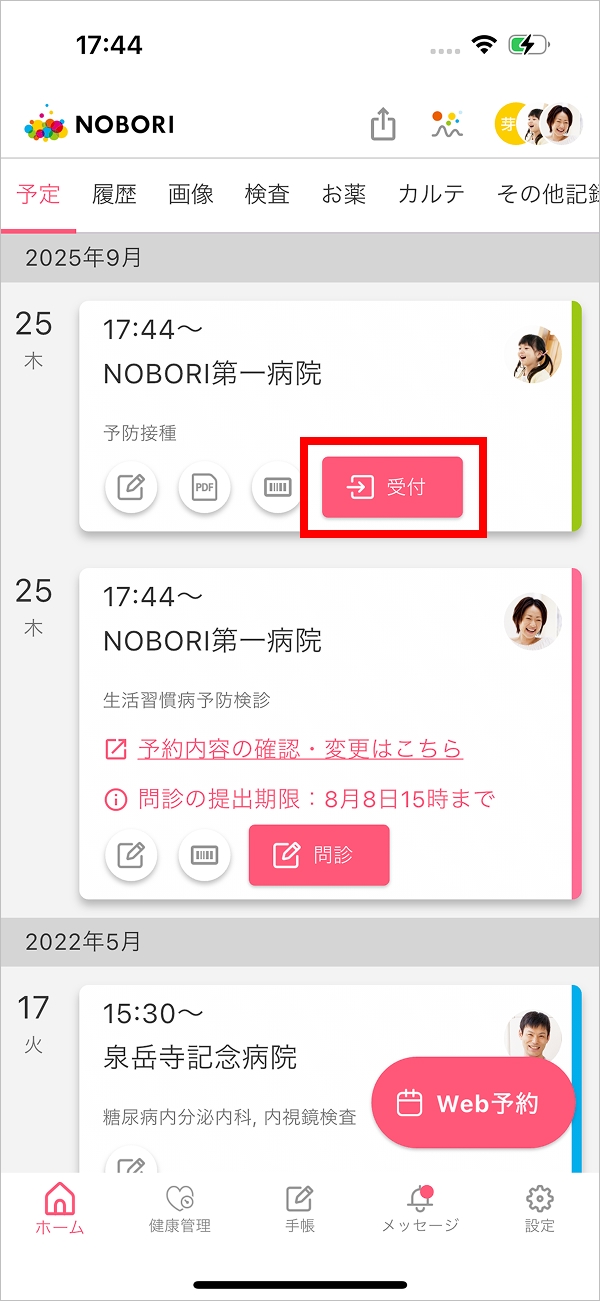Switch to the 画像 tab

[191, 194]
